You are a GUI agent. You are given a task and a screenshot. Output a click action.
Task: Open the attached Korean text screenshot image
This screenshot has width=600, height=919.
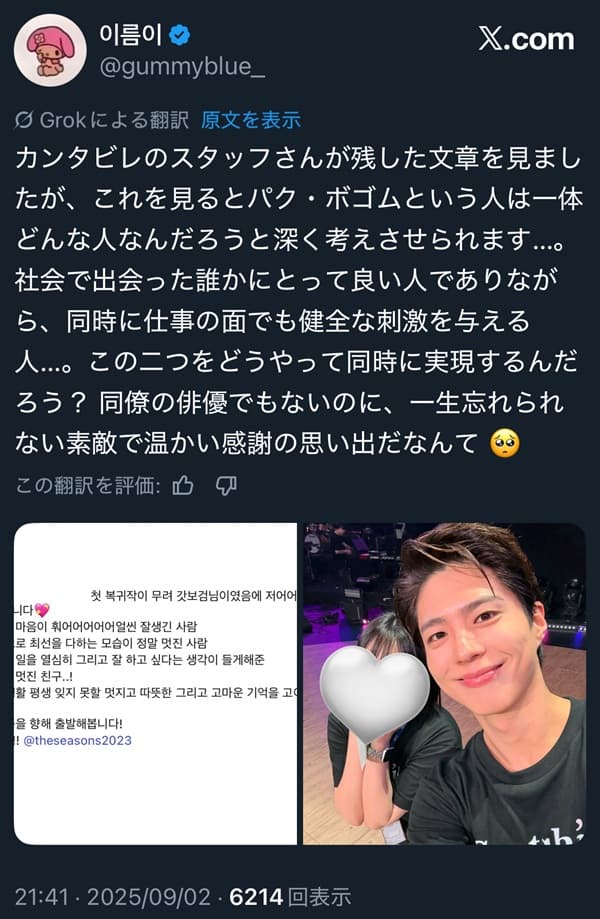point(156,684)
